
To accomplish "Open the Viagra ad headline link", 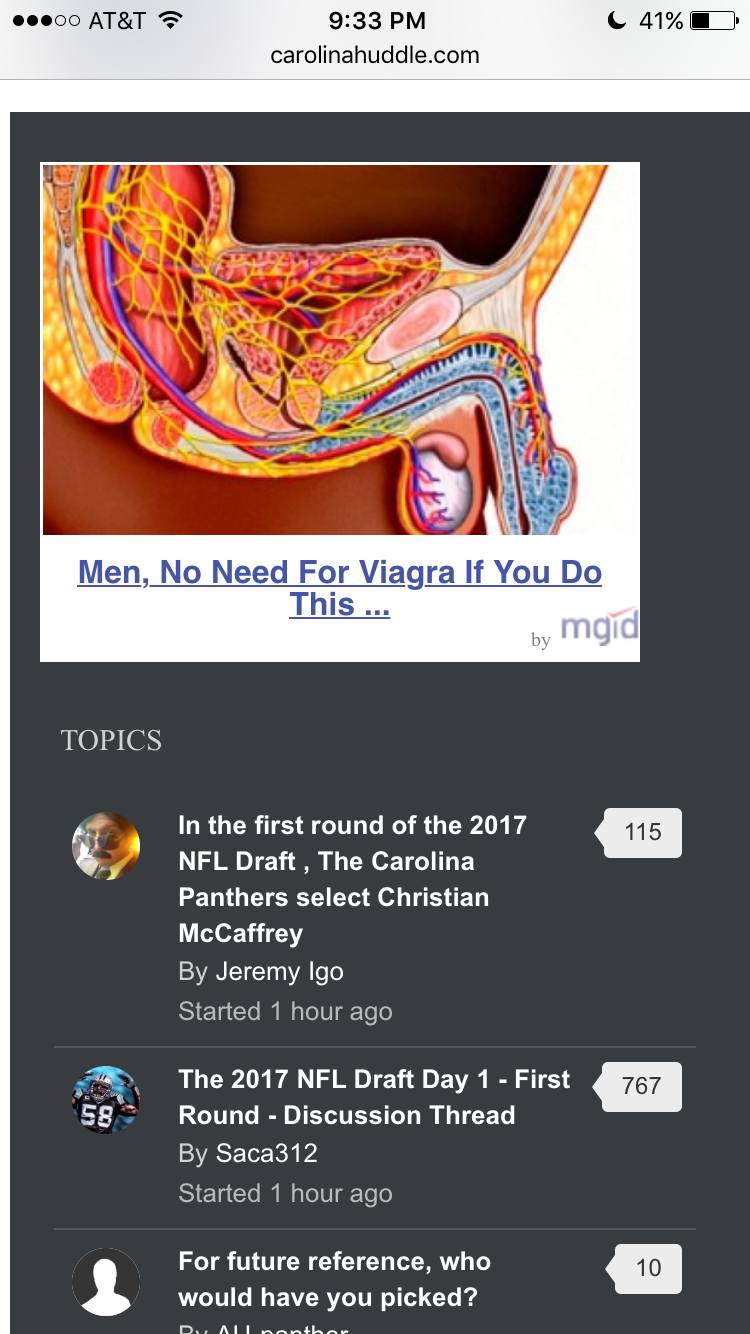I will click(x=340, y=588).
